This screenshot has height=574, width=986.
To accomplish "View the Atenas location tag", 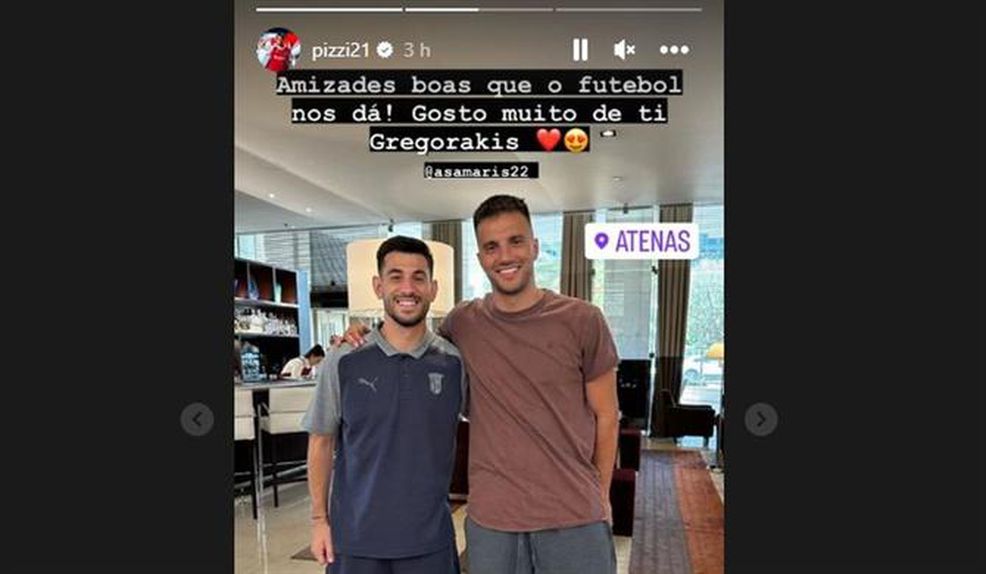I will [x=641, y=241].
